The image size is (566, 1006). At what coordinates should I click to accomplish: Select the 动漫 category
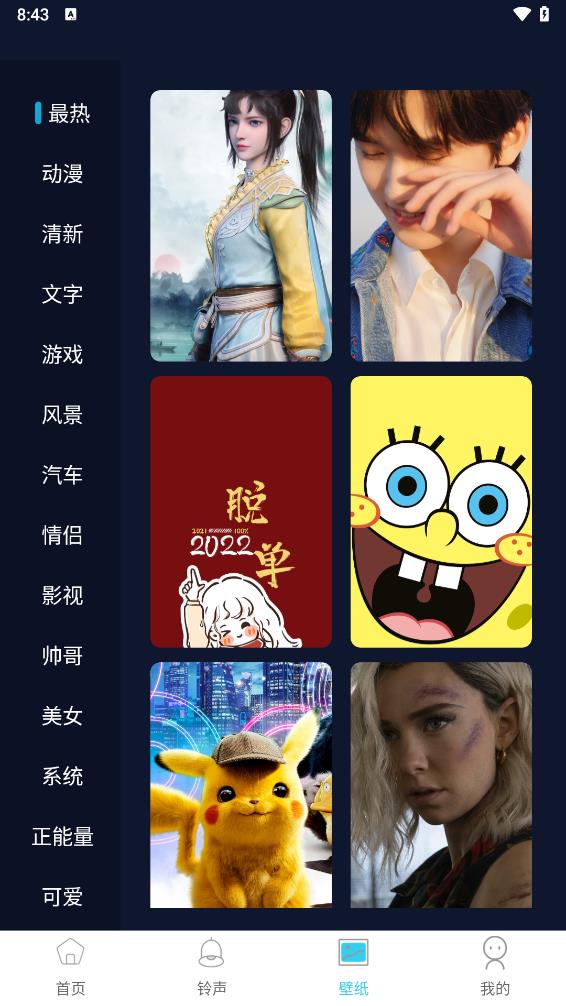62,174
